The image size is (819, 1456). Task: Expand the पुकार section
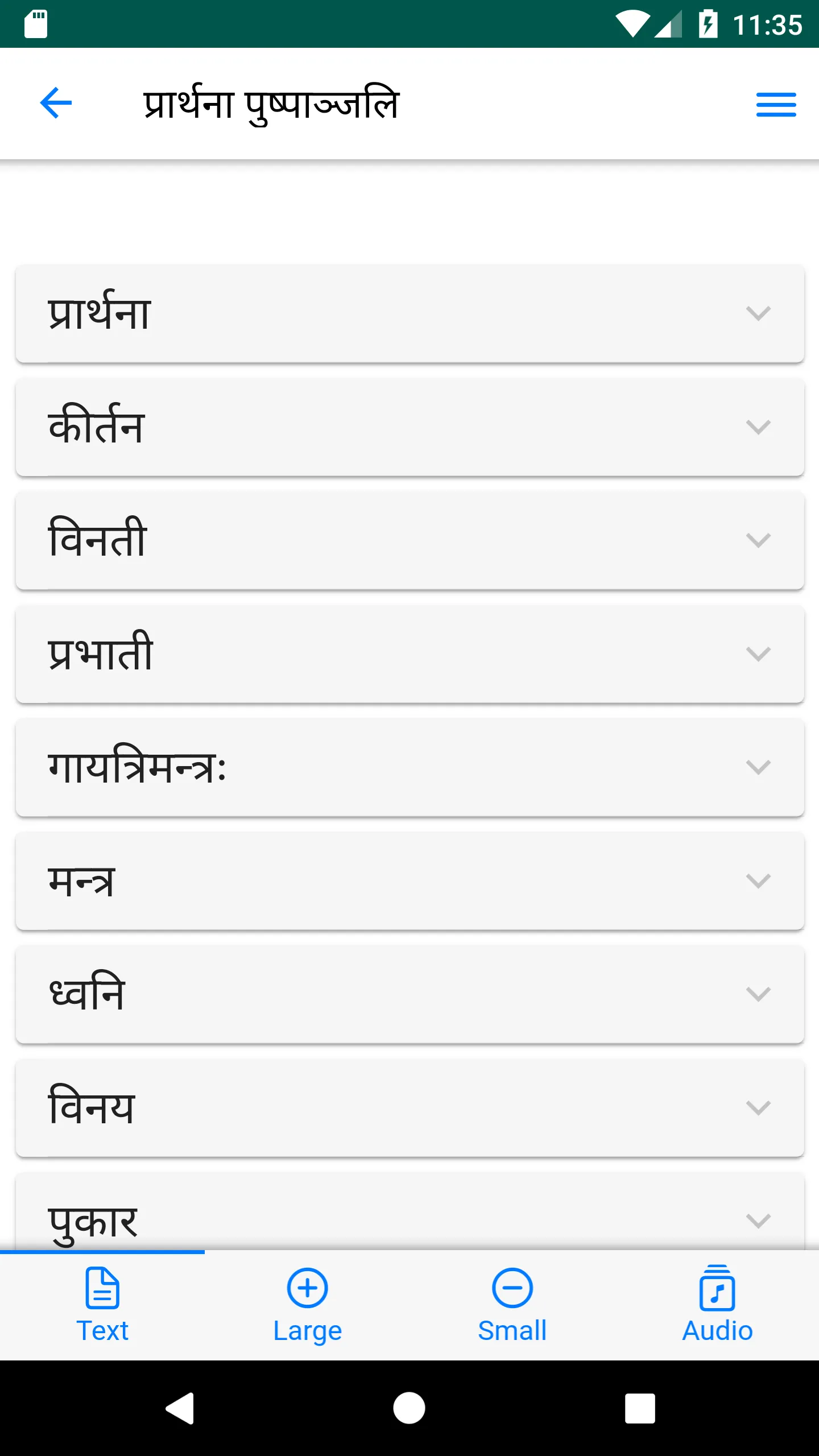[x=409, y=1211]
